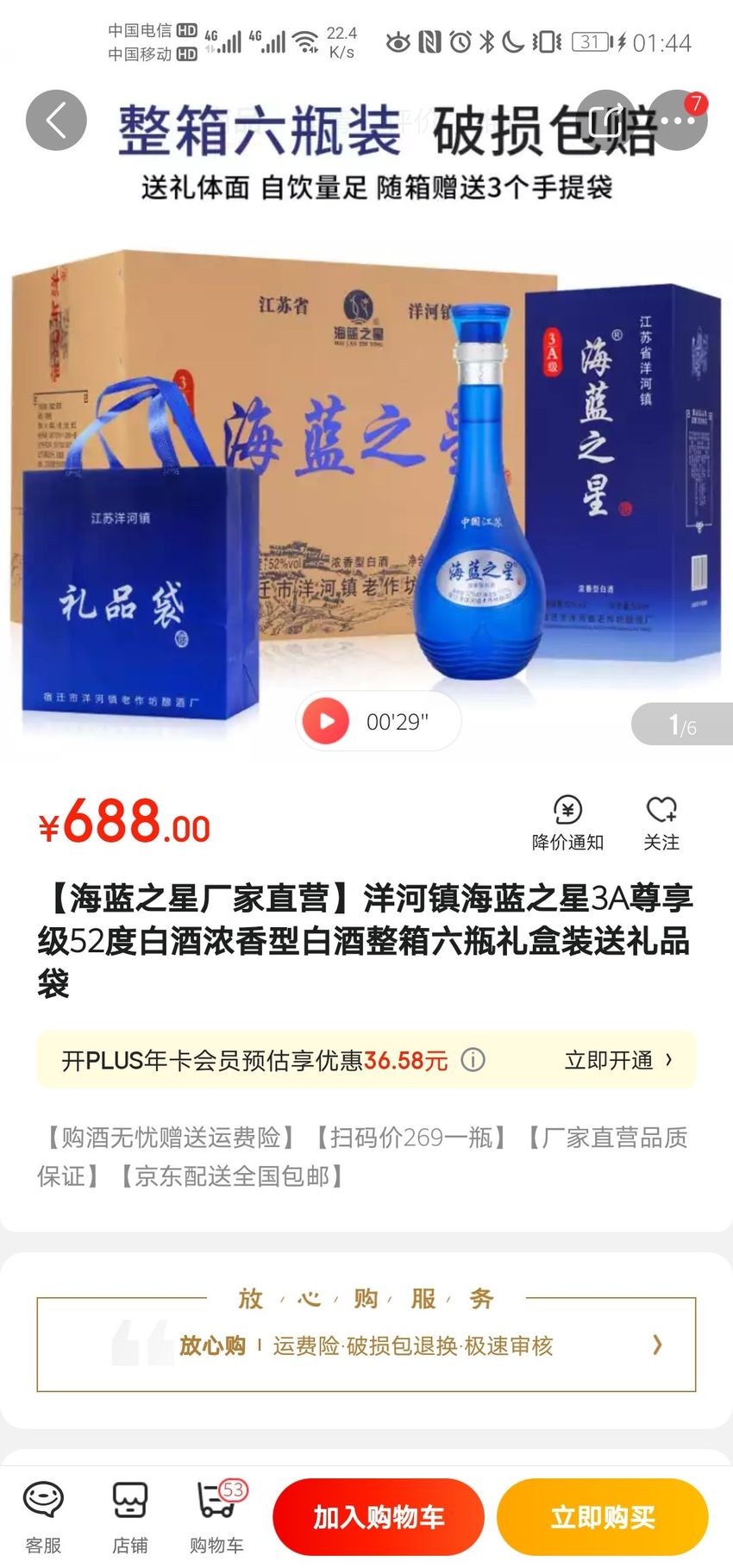
Task: Add item to cart with 加入购物车
Action: pyautogui.click(x=379, y=1517)
